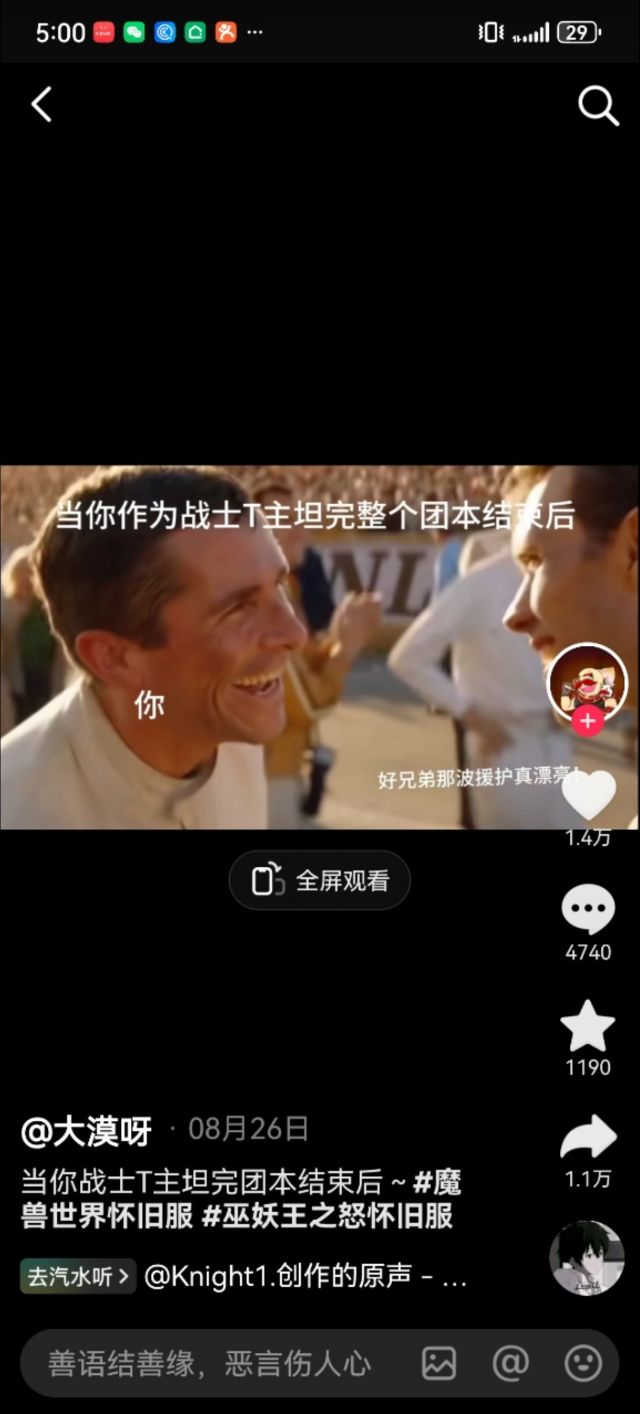This screenshot has width=640, height=1414.
Task: Tap the 去汽水听 music chip
Action: tap(78, 1277)
